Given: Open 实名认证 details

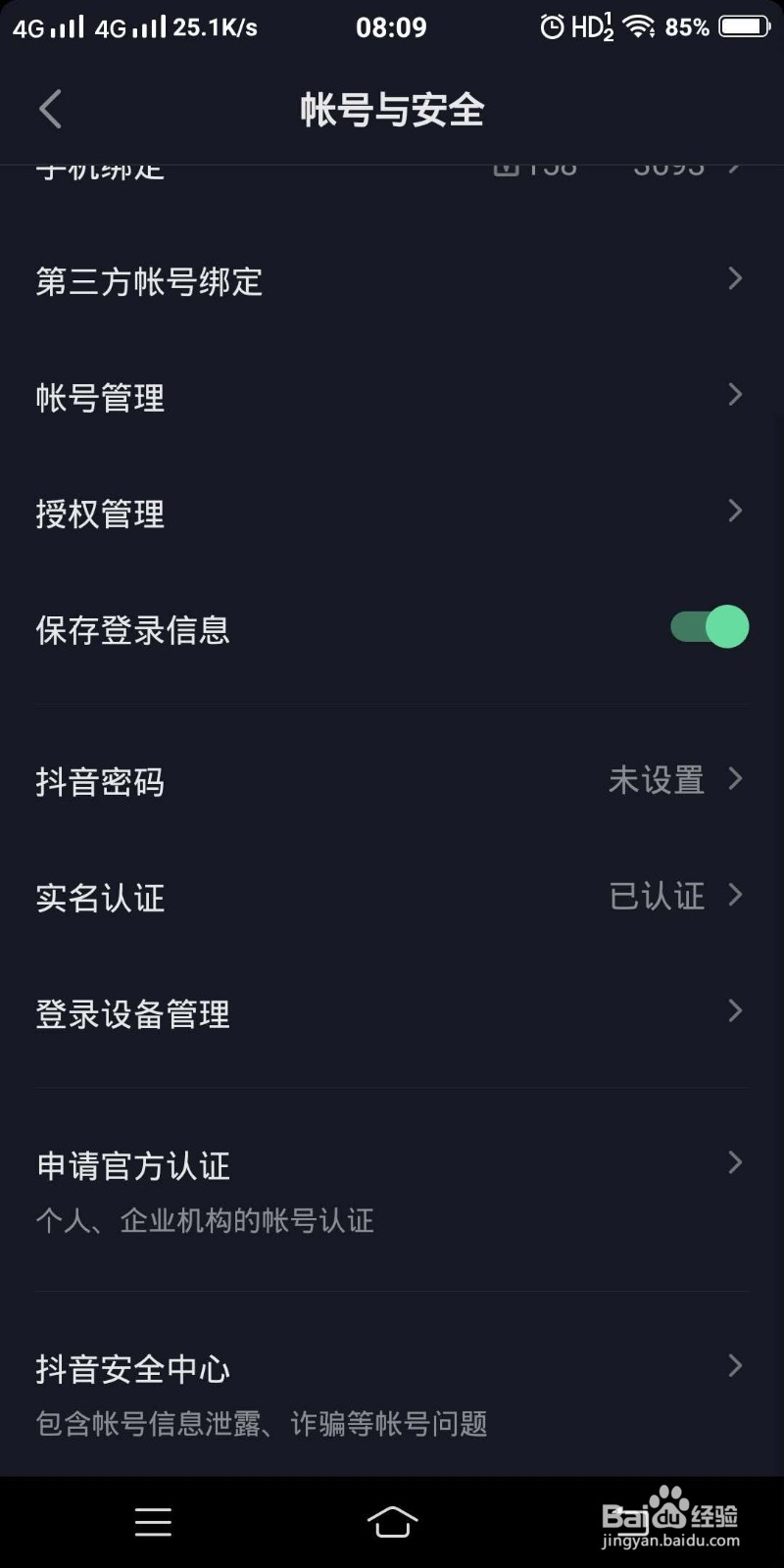Looking at the screenshot, I should [392, 897].
